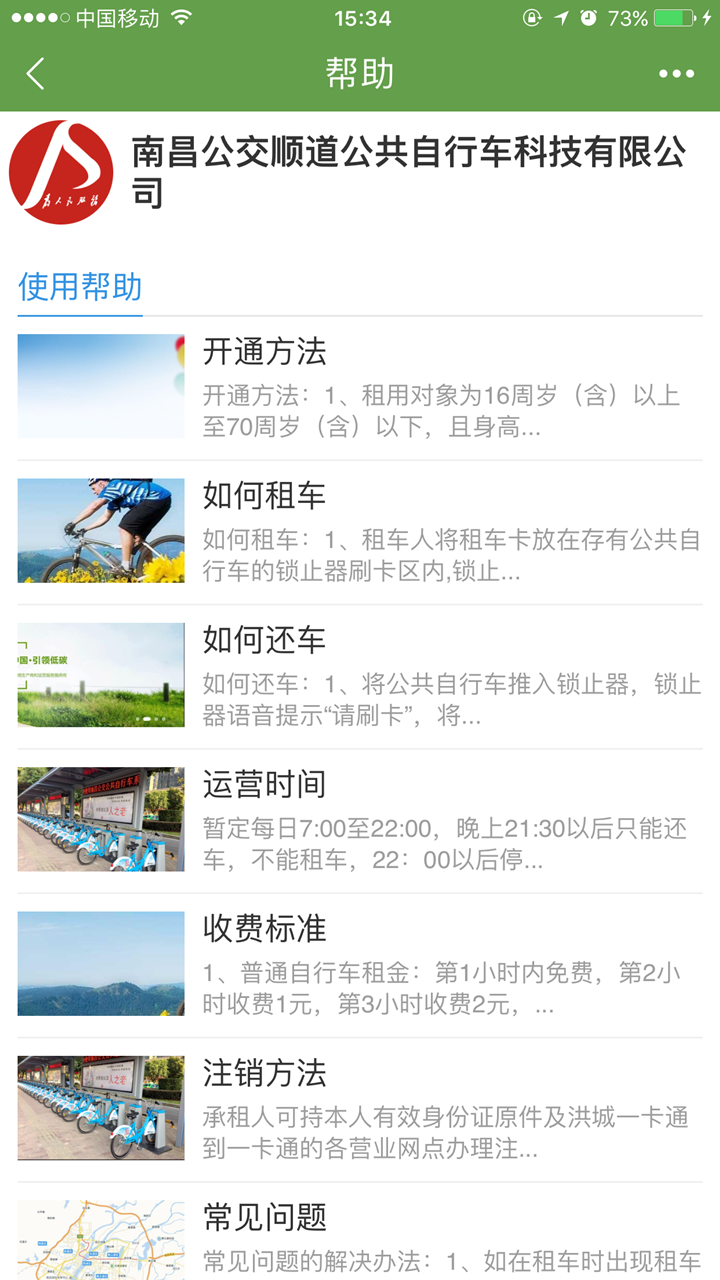Open the three-dot overflow menu
This screenshot has width=720, height=1280.
[x=676, y=74]
